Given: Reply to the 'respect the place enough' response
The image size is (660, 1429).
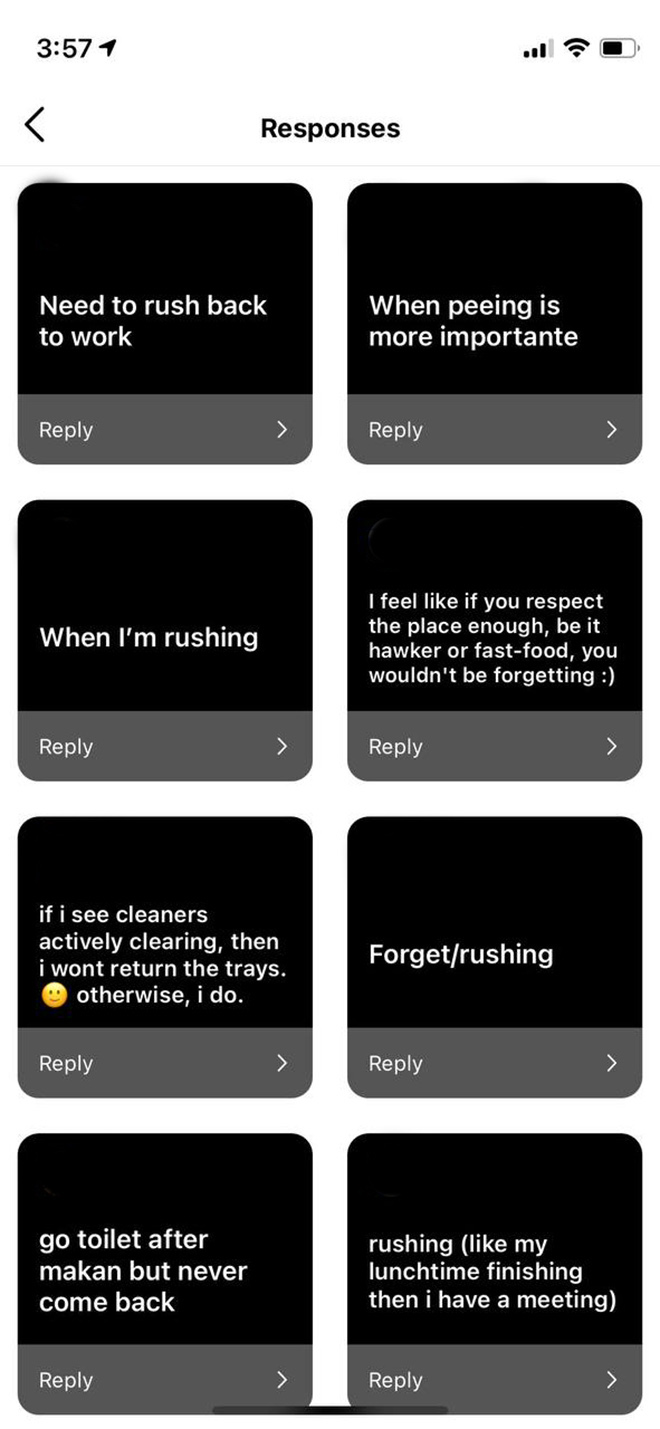Looking at the screenshot, I should pos(494,747).
